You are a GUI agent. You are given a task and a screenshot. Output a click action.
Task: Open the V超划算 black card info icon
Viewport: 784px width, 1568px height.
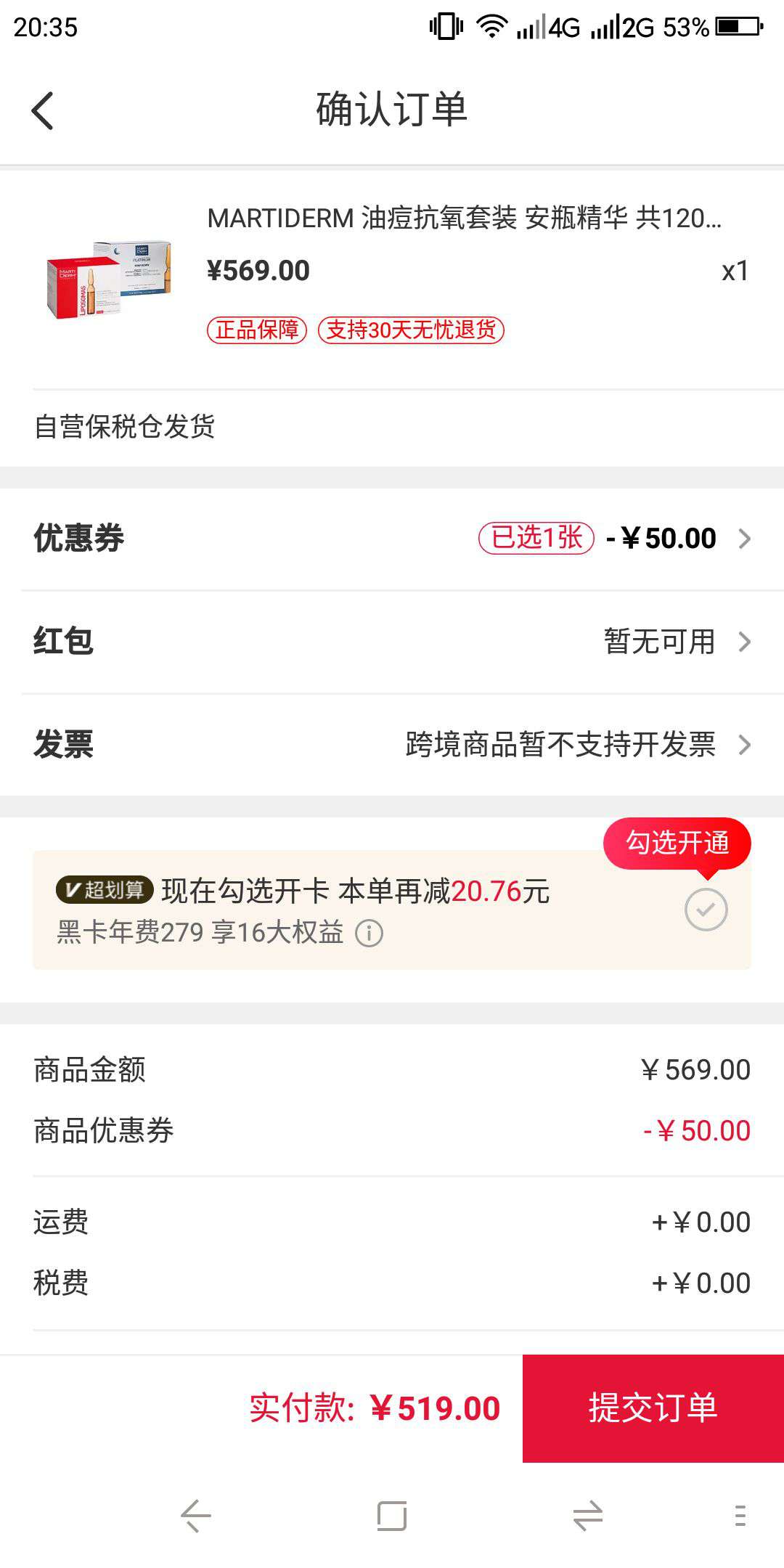372,935
